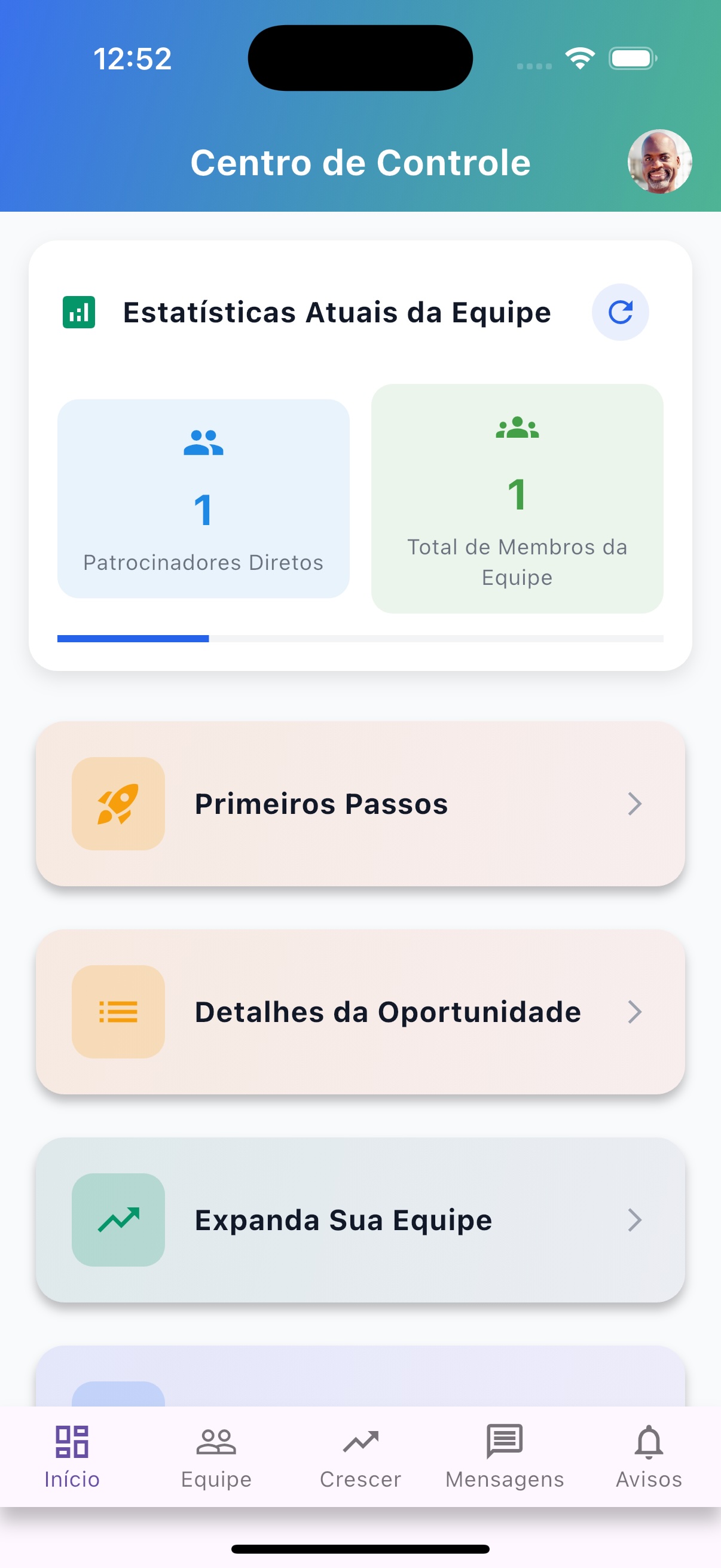This screenshot has height=1568, width=721.
Task: Expand Detalhes da Oportunidade via chevron
Action: [x=634, y=1012]
